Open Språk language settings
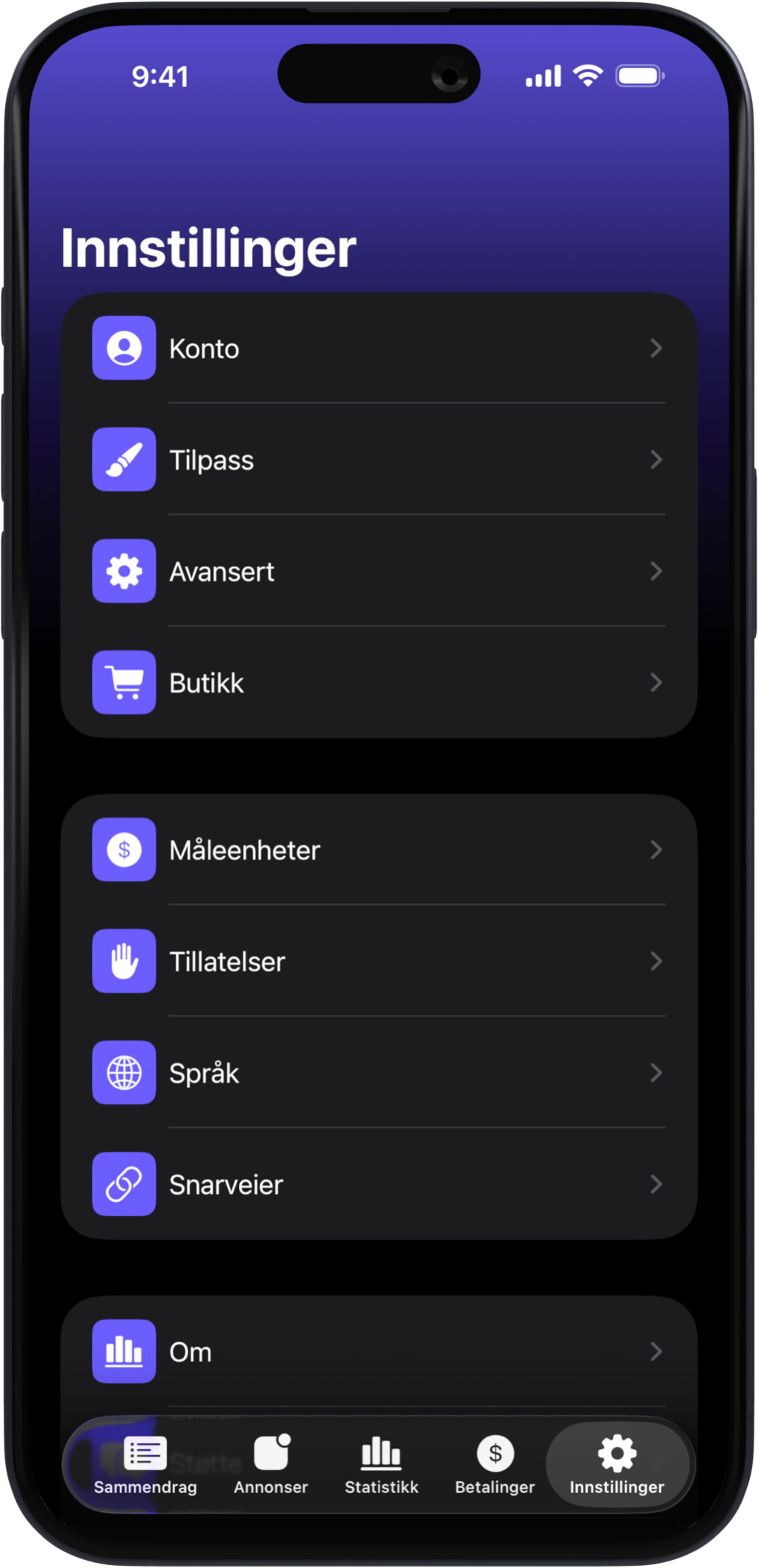Screen dimensions: 758x1568 coord(378,1073)
